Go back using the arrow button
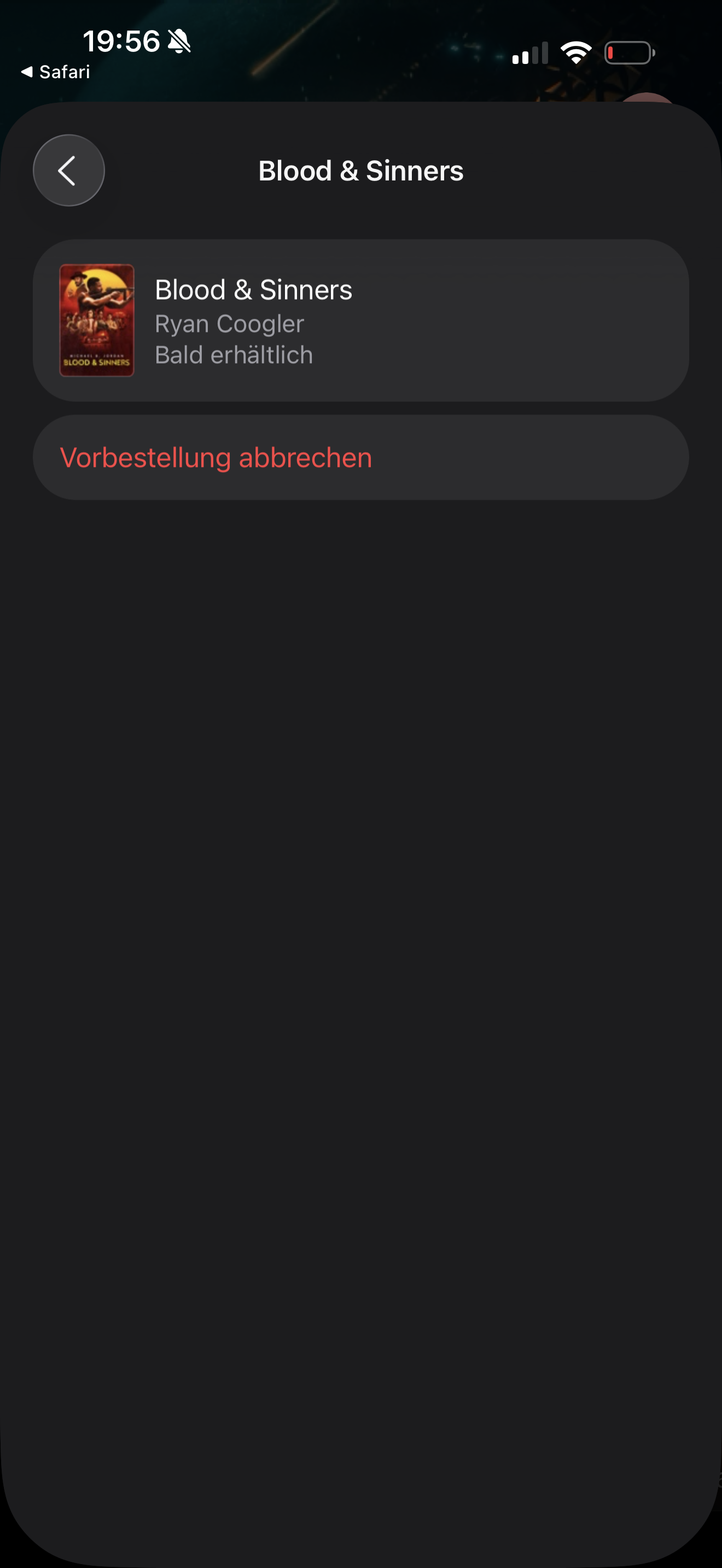 click(69, 171)
